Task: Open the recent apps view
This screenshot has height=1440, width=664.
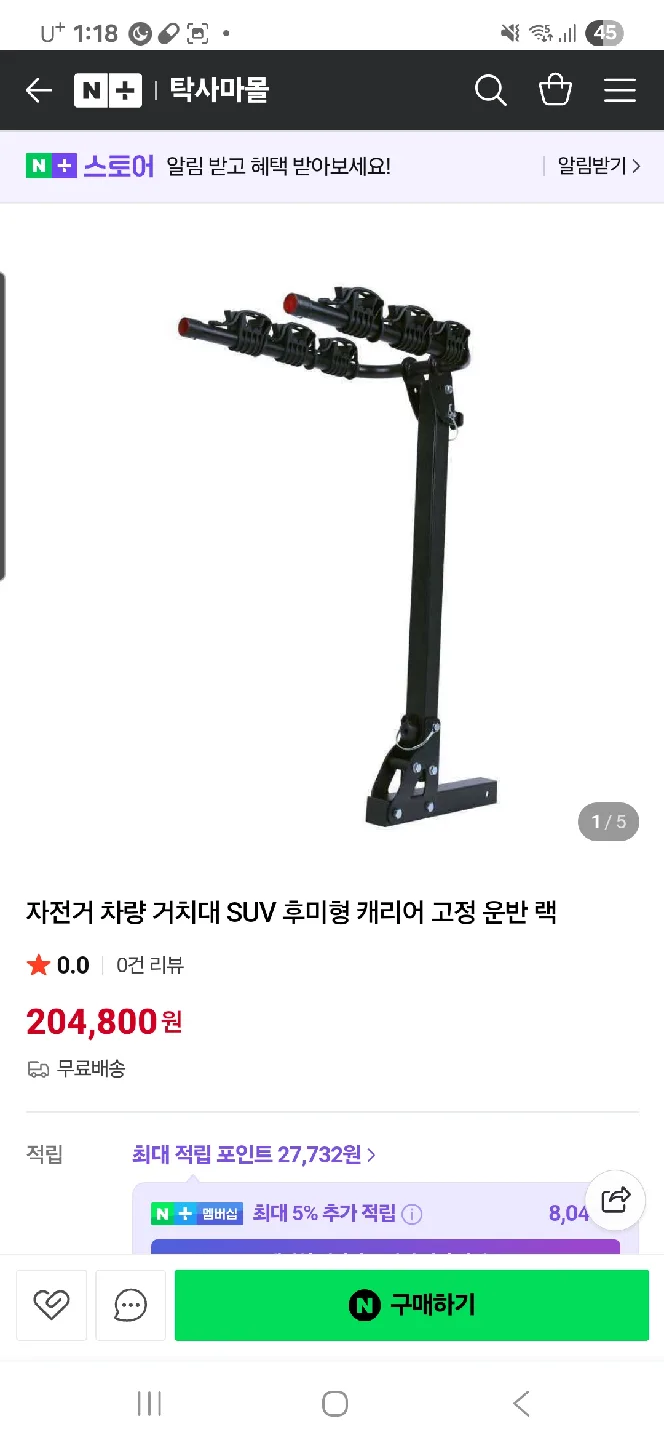Action: 149,1403
